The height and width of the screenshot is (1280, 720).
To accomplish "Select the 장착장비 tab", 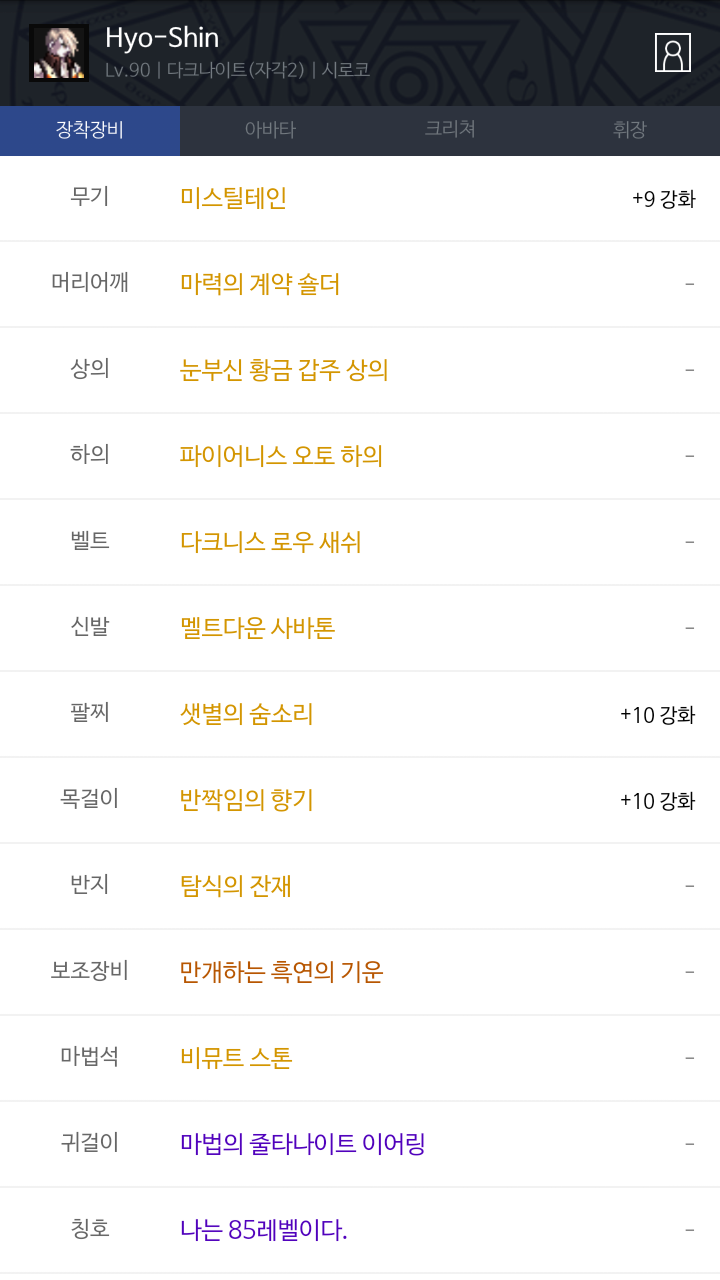I will pos(90,130).
